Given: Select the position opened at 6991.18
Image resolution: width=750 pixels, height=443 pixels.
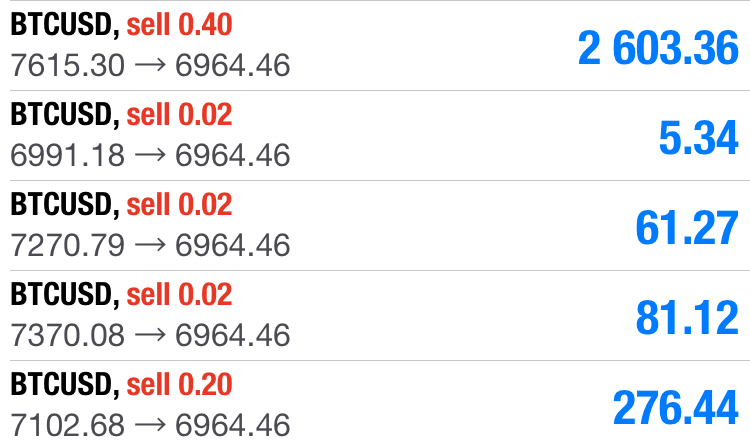Looking at the screenshot, I should [x=375, y=135].
